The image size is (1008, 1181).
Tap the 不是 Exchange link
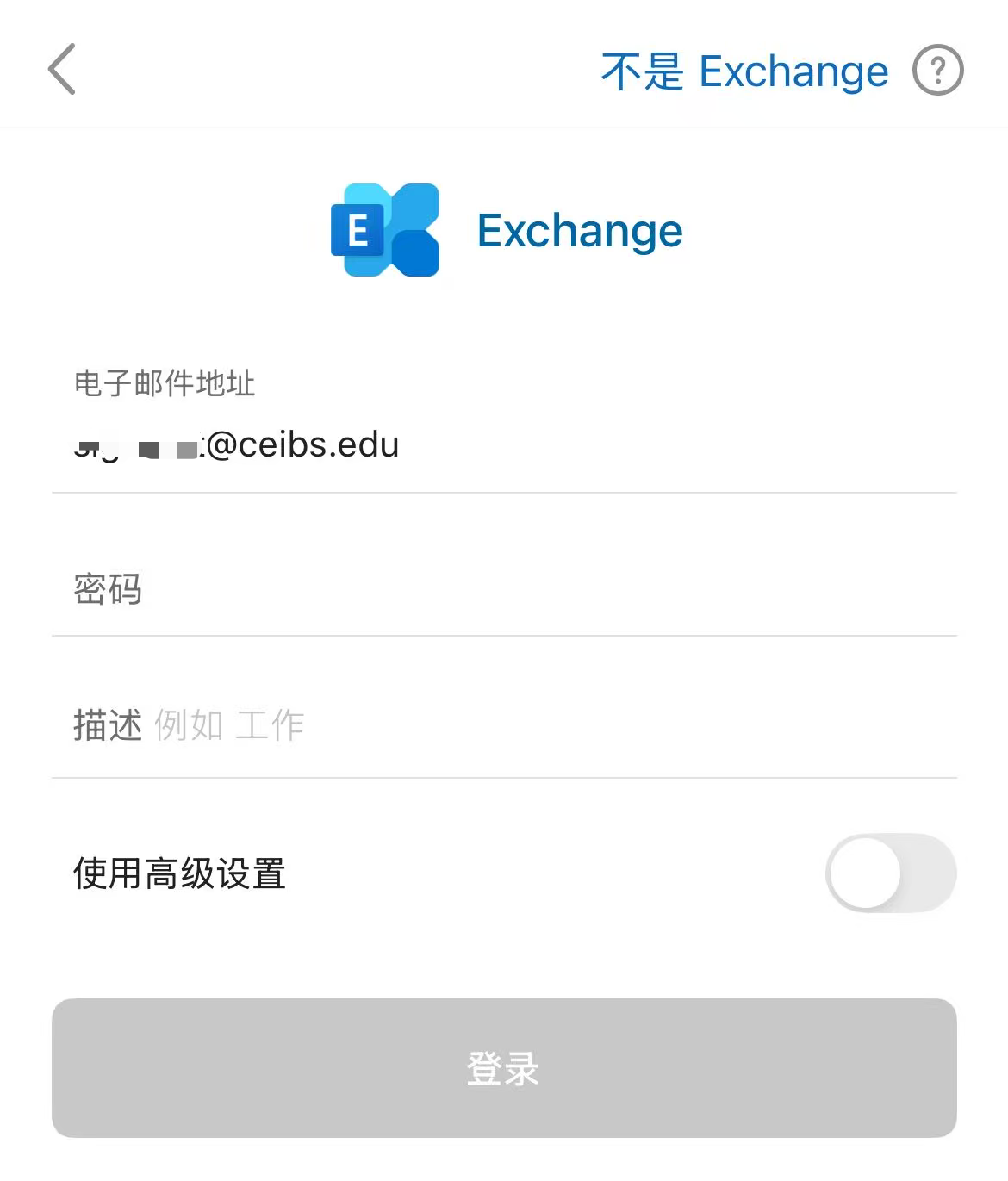tap(744, 71)
